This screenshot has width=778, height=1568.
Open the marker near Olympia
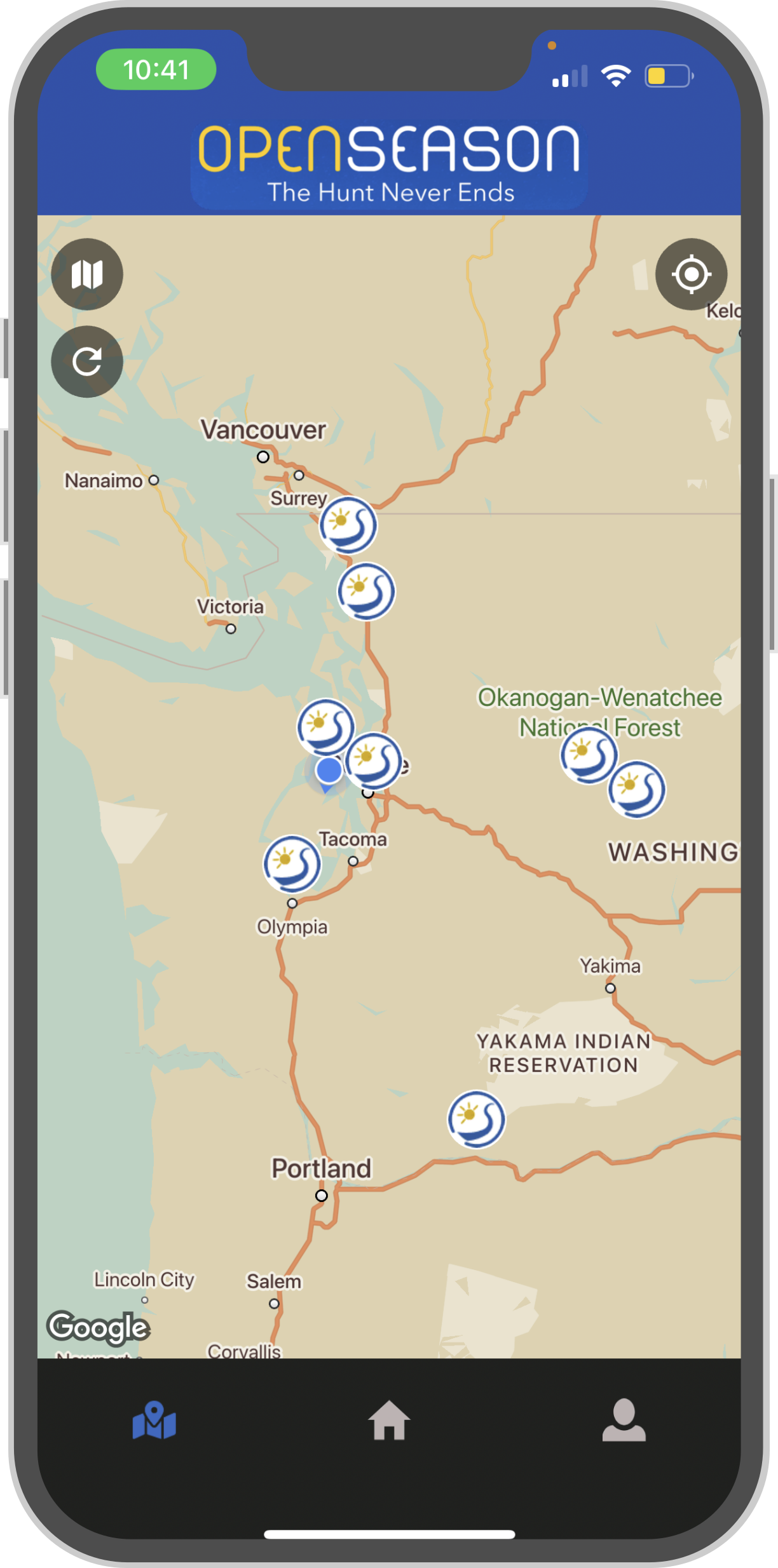click(292, 864)
